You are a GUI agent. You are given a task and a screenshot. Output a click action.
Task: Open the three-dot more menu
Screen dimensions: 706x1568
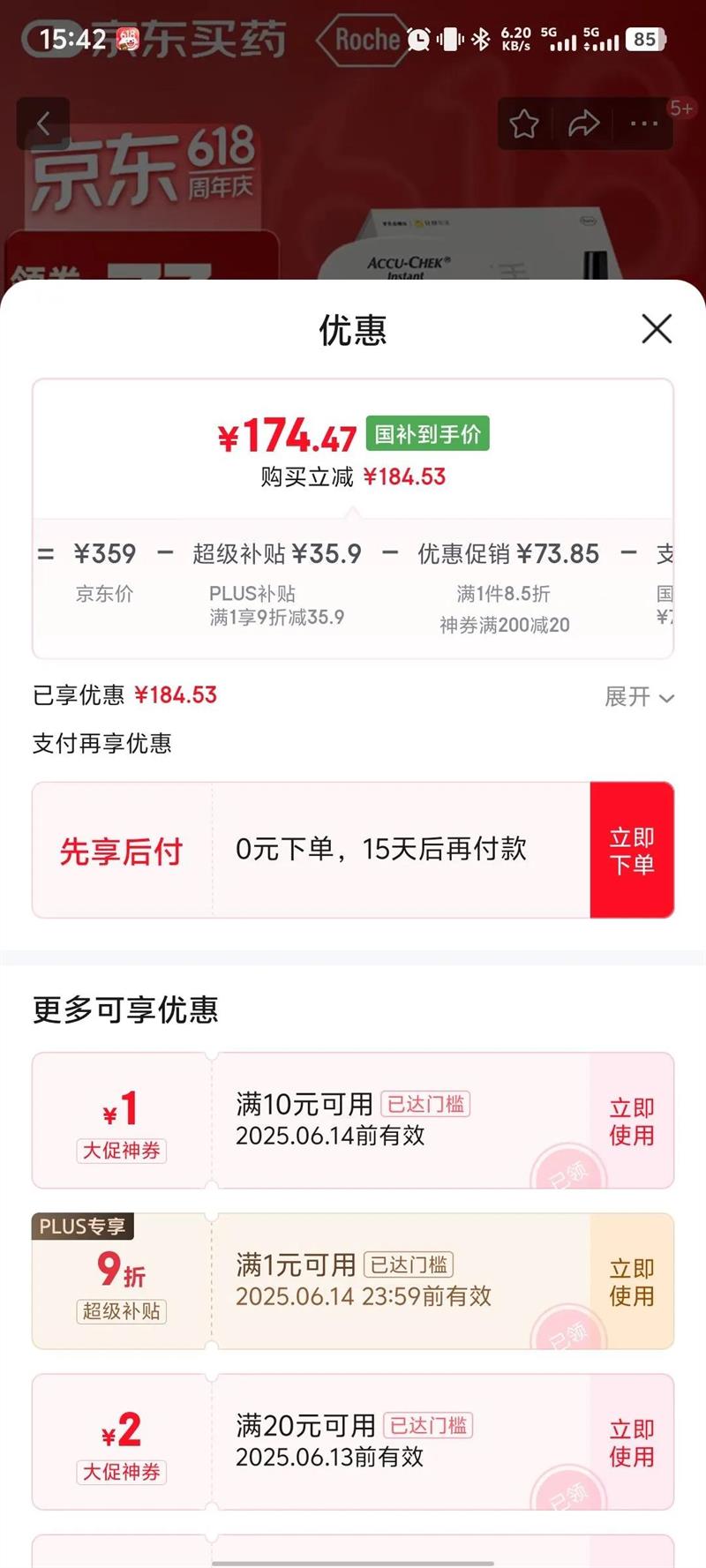[x=643, y=124]
